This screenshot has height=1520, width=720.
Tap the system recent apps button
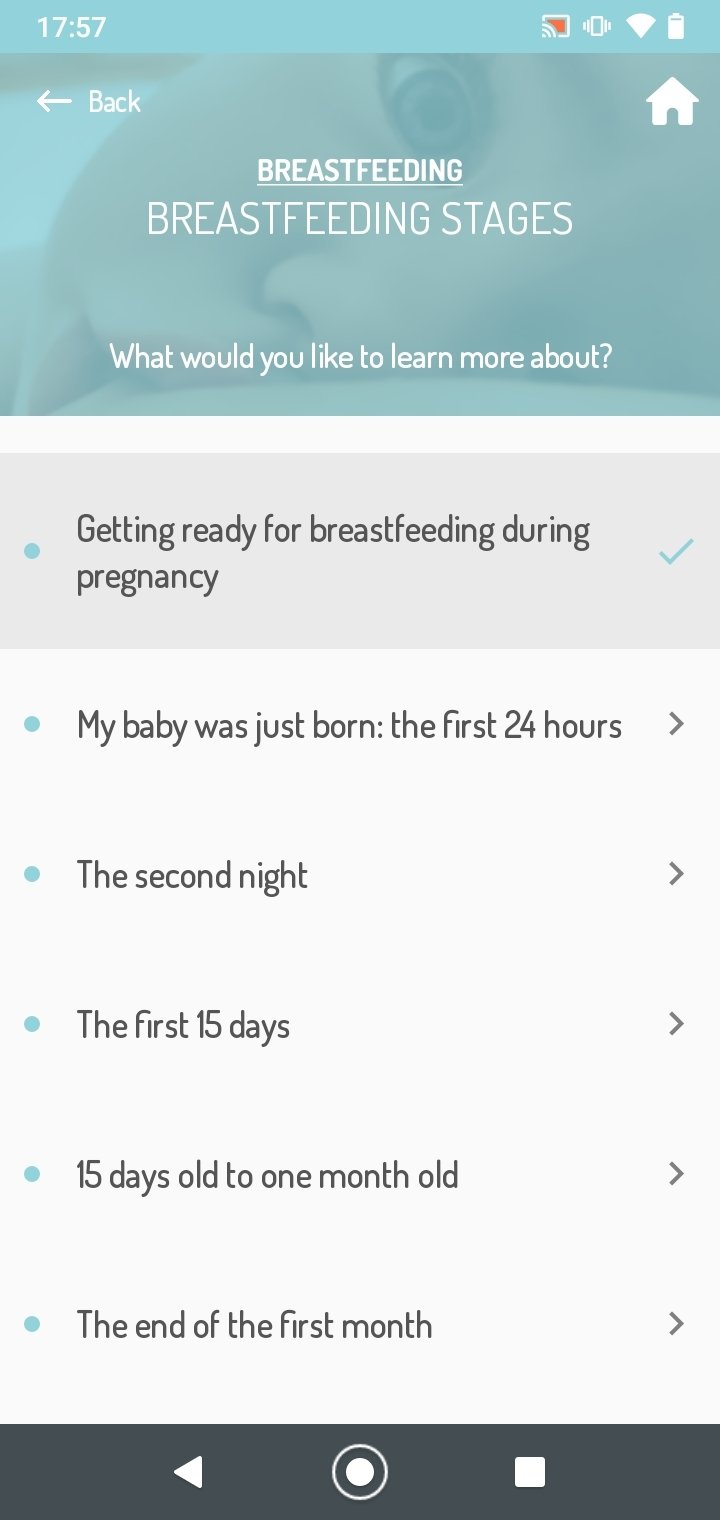tap(529, 1472)
